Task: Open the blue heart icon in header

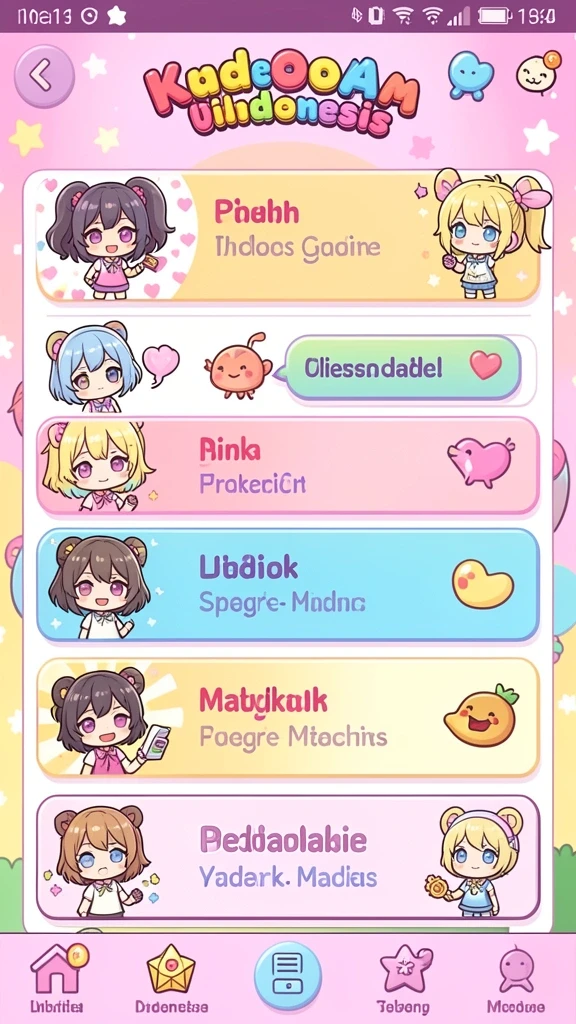Action: (x=470, y=75)
